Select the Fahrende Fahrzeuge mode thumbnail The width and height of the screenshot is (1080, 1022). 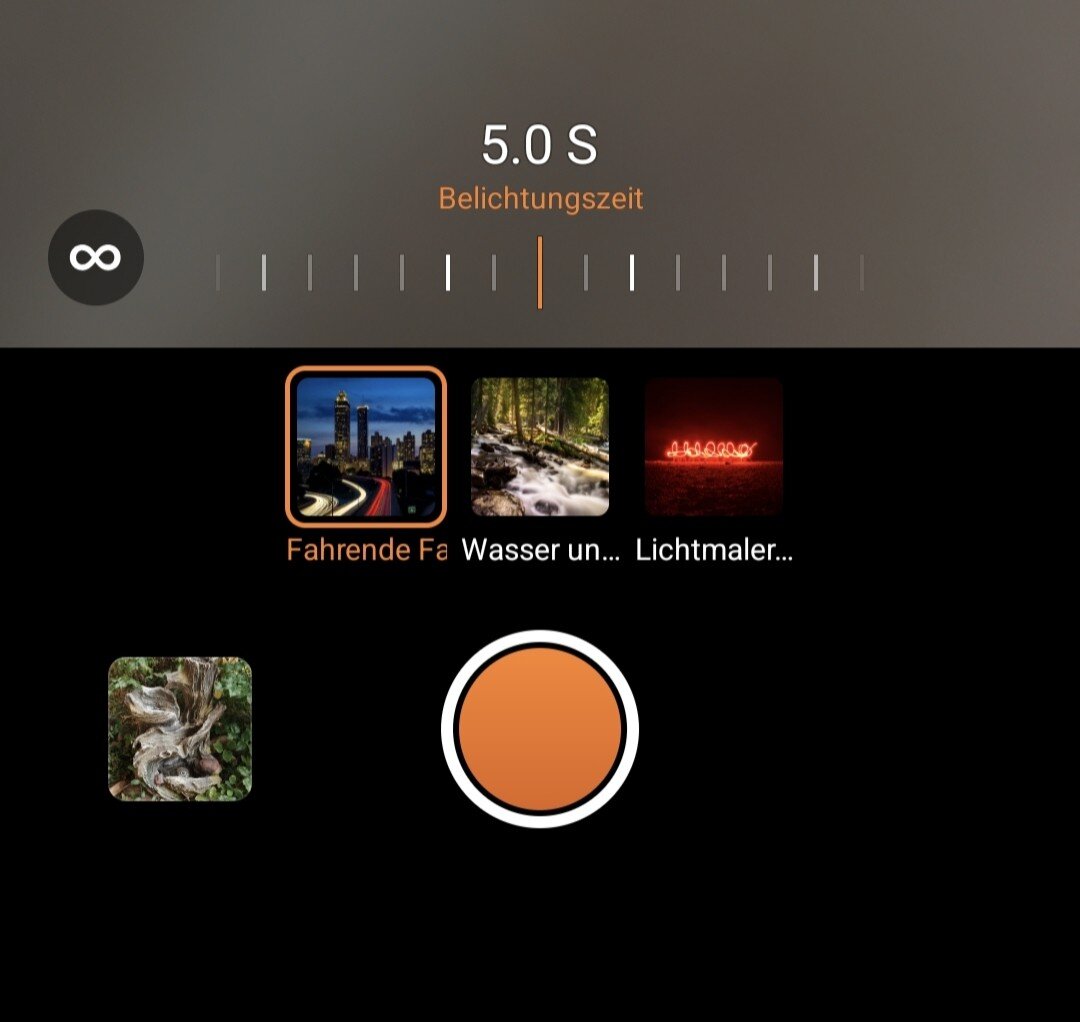[366, 446]
